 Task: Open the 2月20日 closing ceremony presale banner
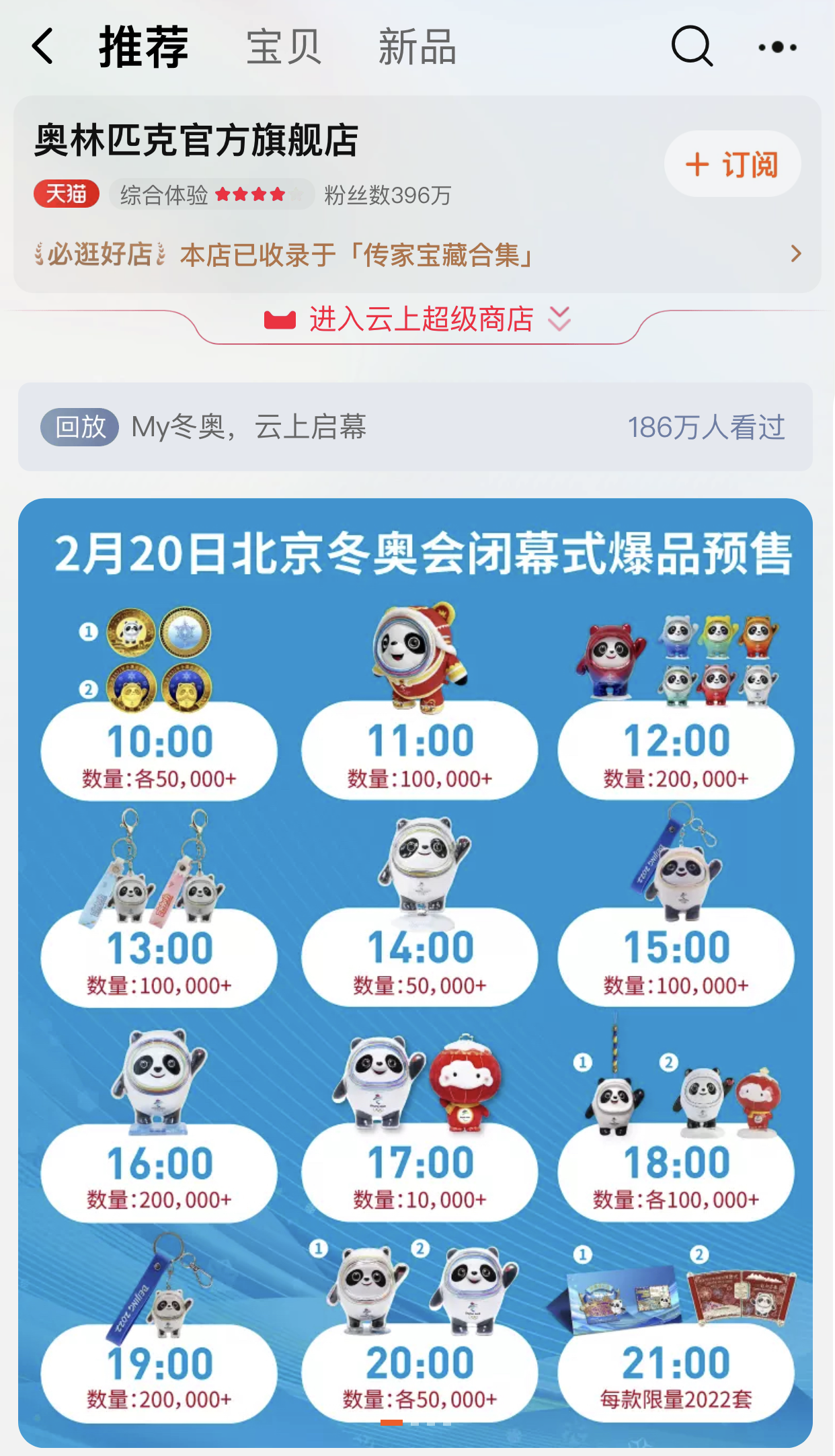click(x=415, y=973)
